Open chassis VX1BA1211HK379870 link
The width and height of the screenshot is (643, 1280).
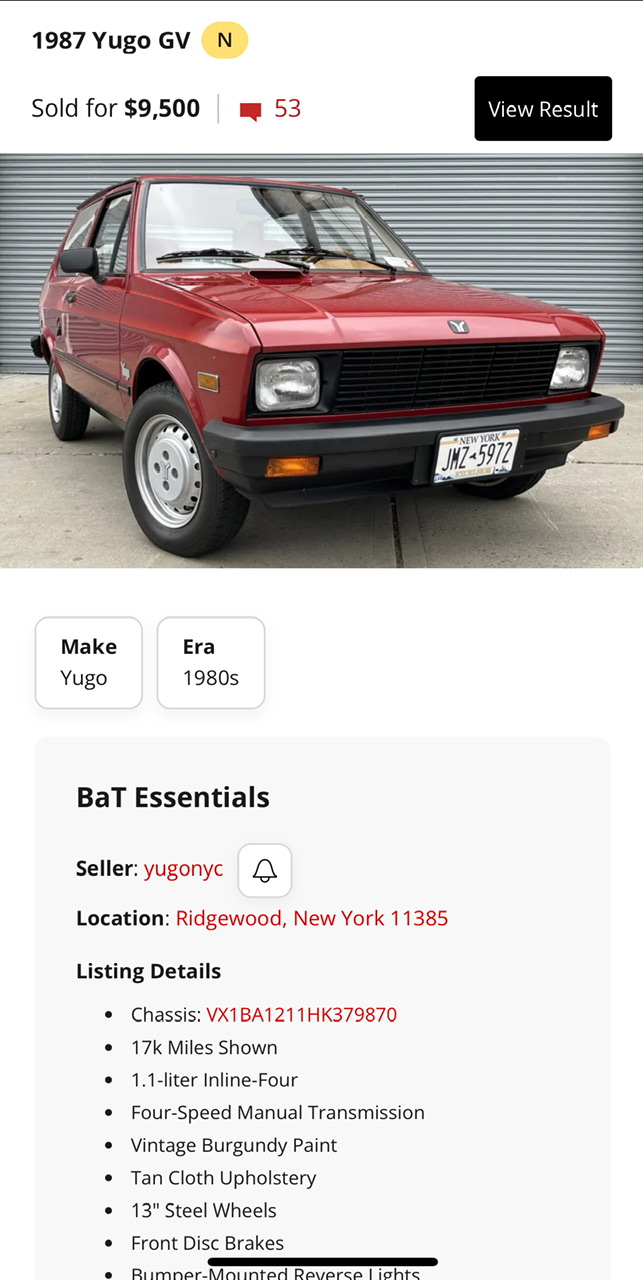pos(301,1015)
